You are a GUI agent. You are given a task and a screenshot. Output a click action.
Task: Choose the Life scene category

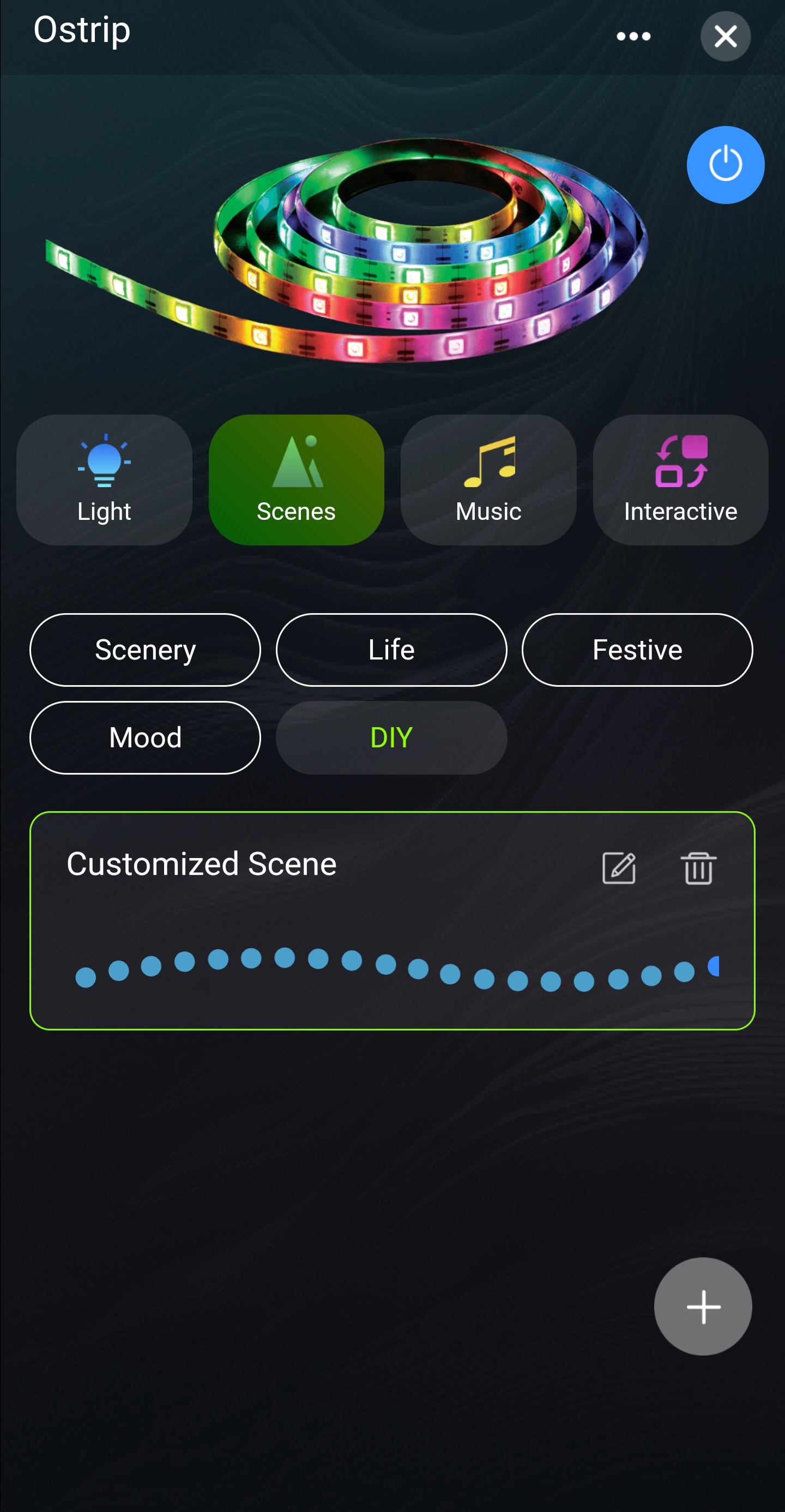tap(391, 650)
